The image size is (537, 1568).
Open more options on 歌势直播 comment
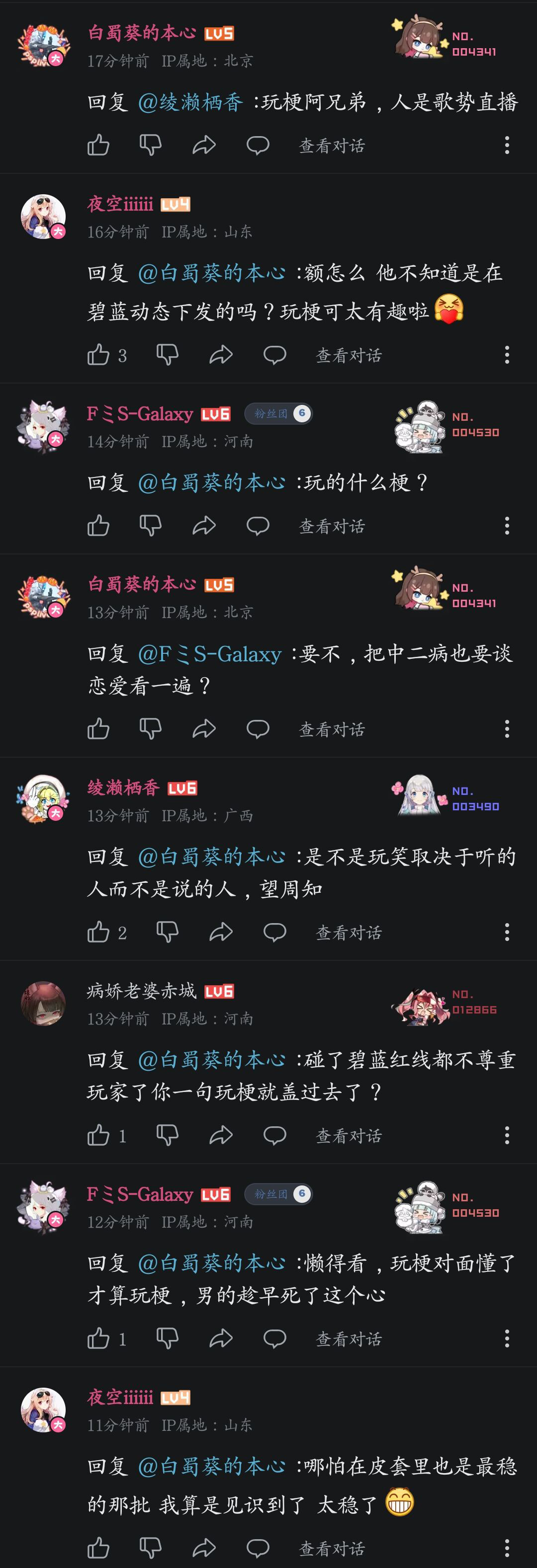pos(507,146)
